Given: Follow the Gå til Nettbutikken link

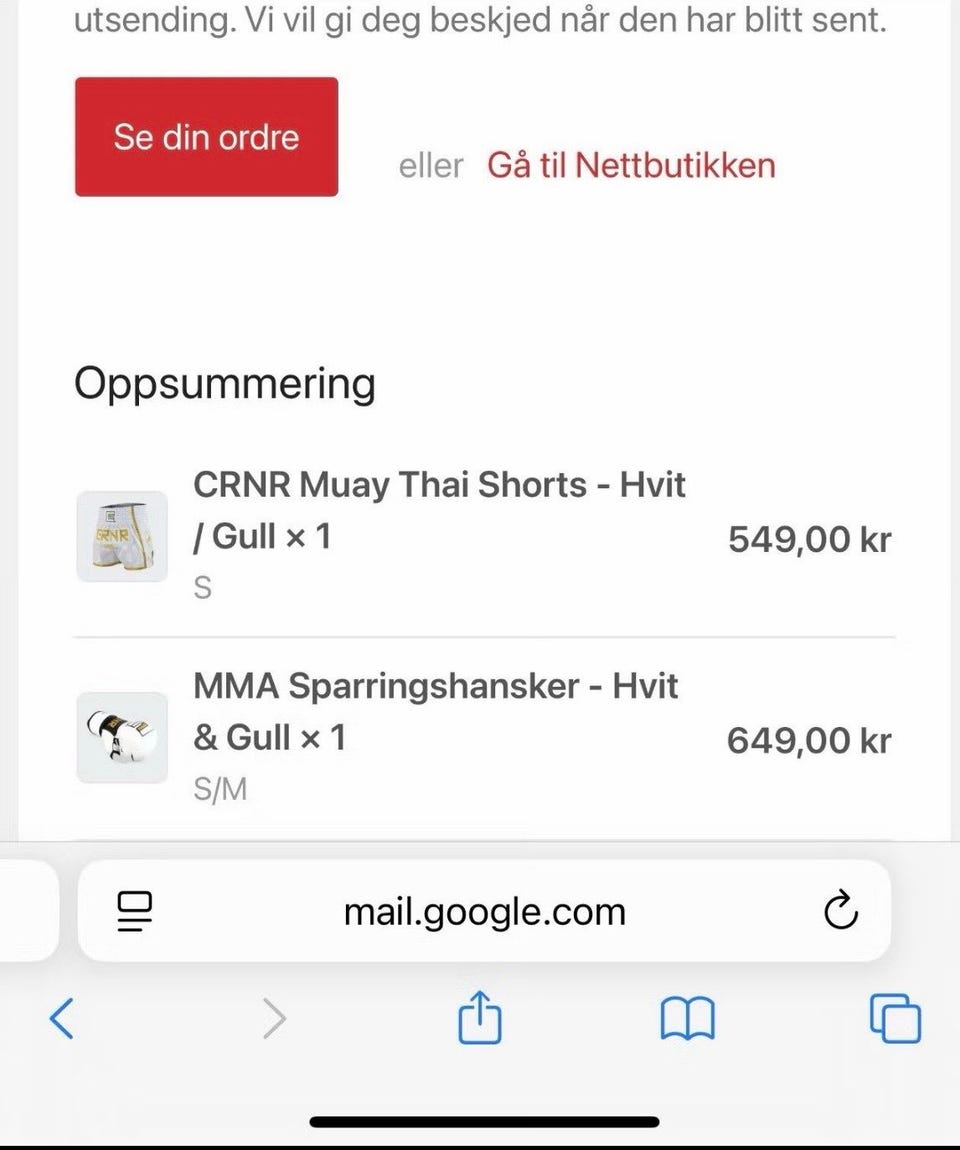Looking at the screenshot, I should [631, 165].
